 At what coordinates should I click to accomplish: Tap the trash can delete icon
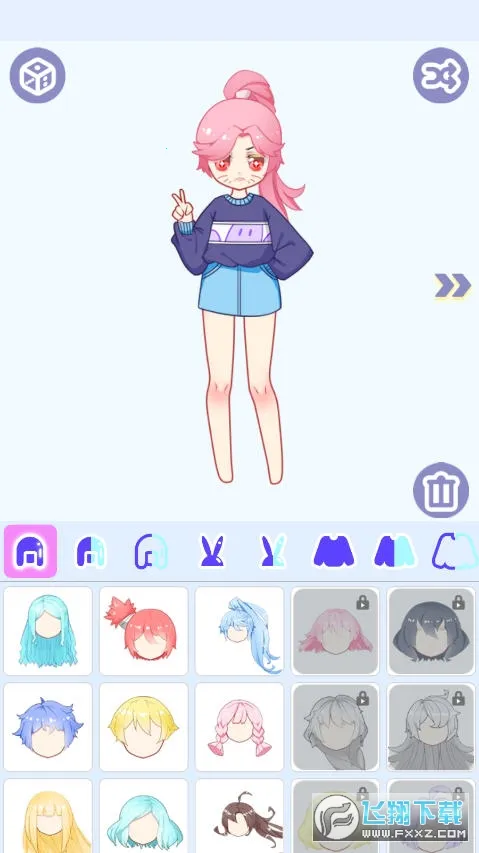(441, 490)
